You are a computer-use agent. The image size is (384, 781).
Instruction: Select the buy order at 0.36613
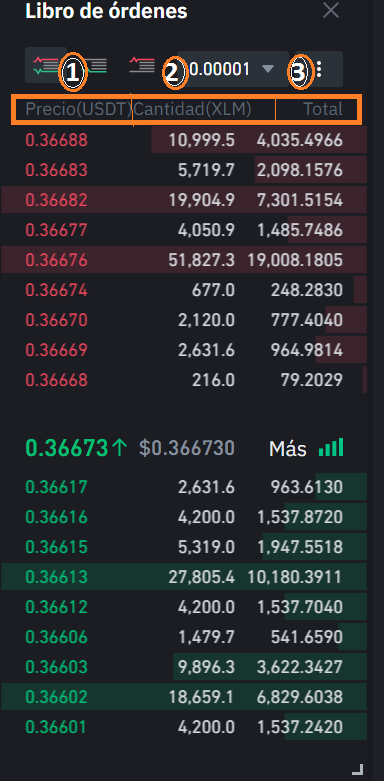coord(184,577)
